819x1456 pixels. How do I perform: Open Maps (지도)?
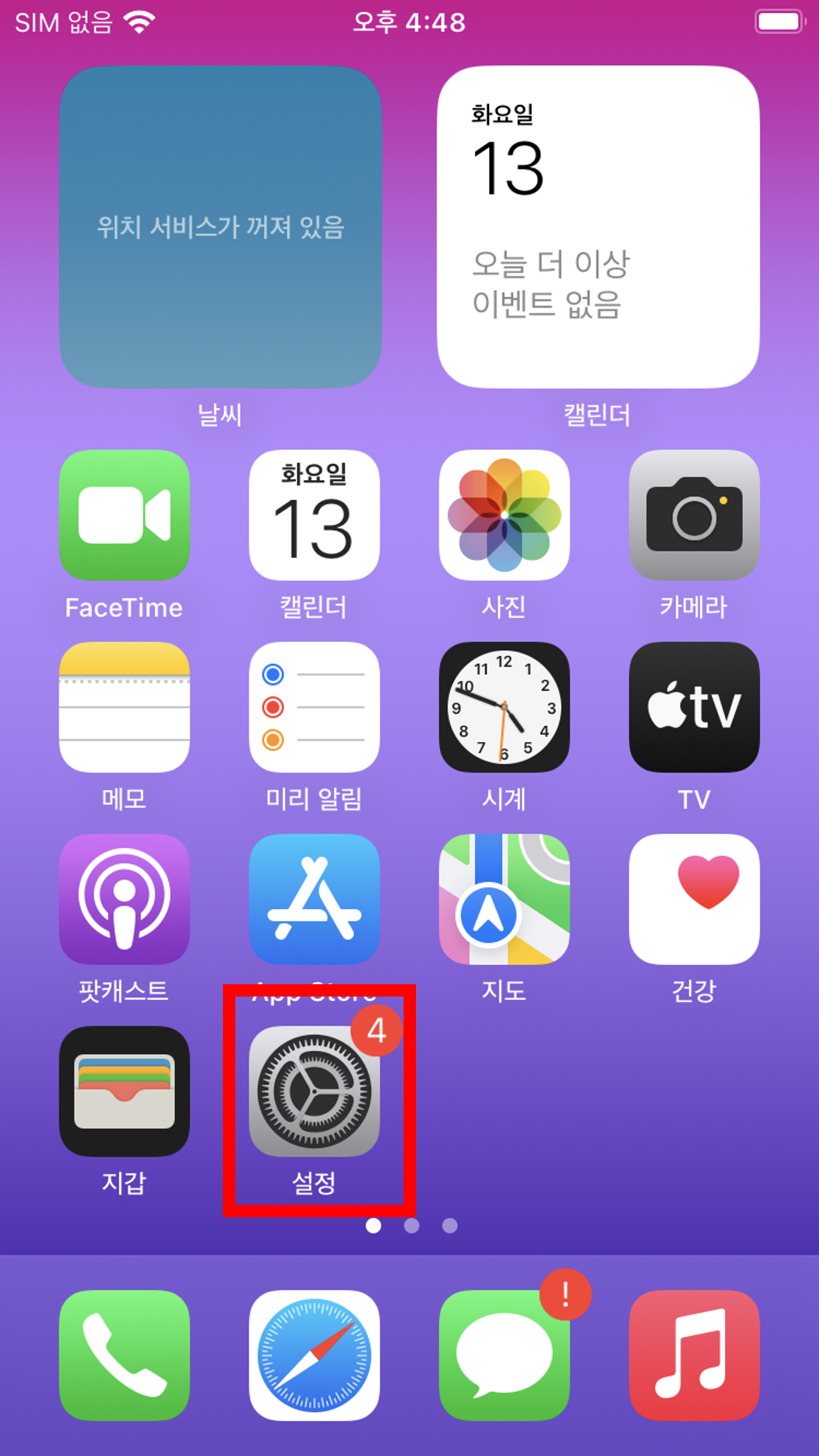click(504, 899)
